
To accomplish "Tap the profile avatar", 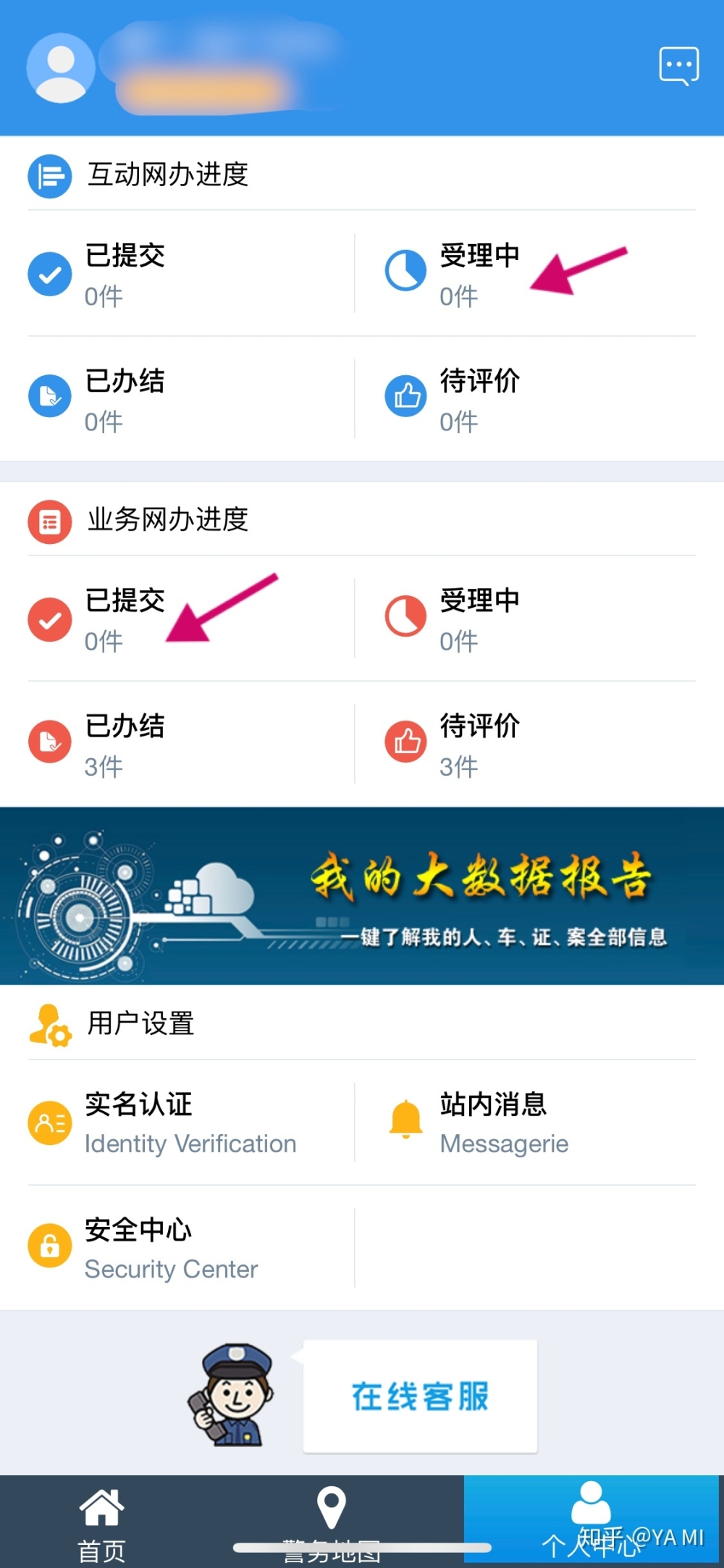I will (x=61, y=67).
